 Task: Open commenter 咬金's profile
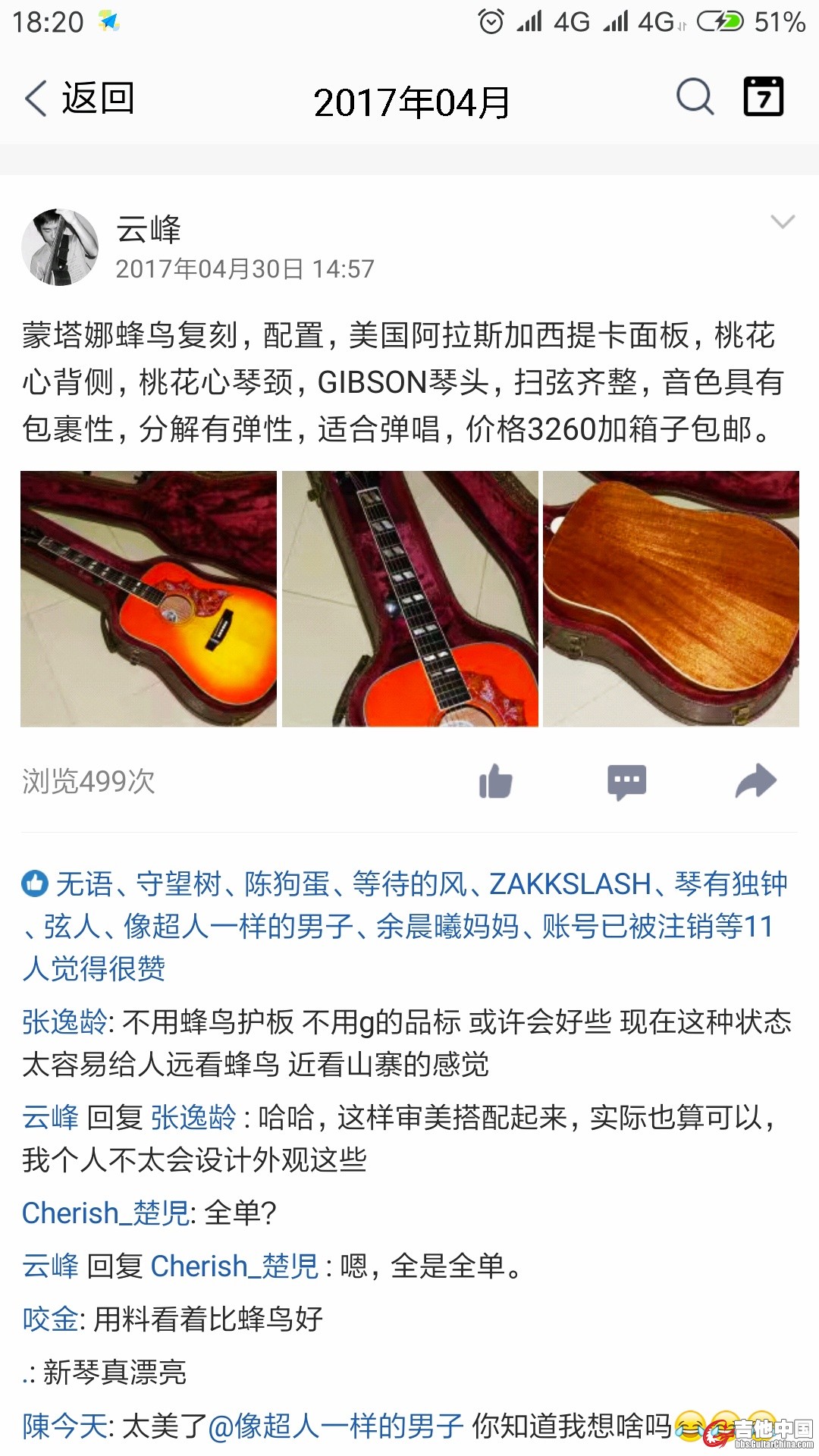click(x=50, y=1319)
